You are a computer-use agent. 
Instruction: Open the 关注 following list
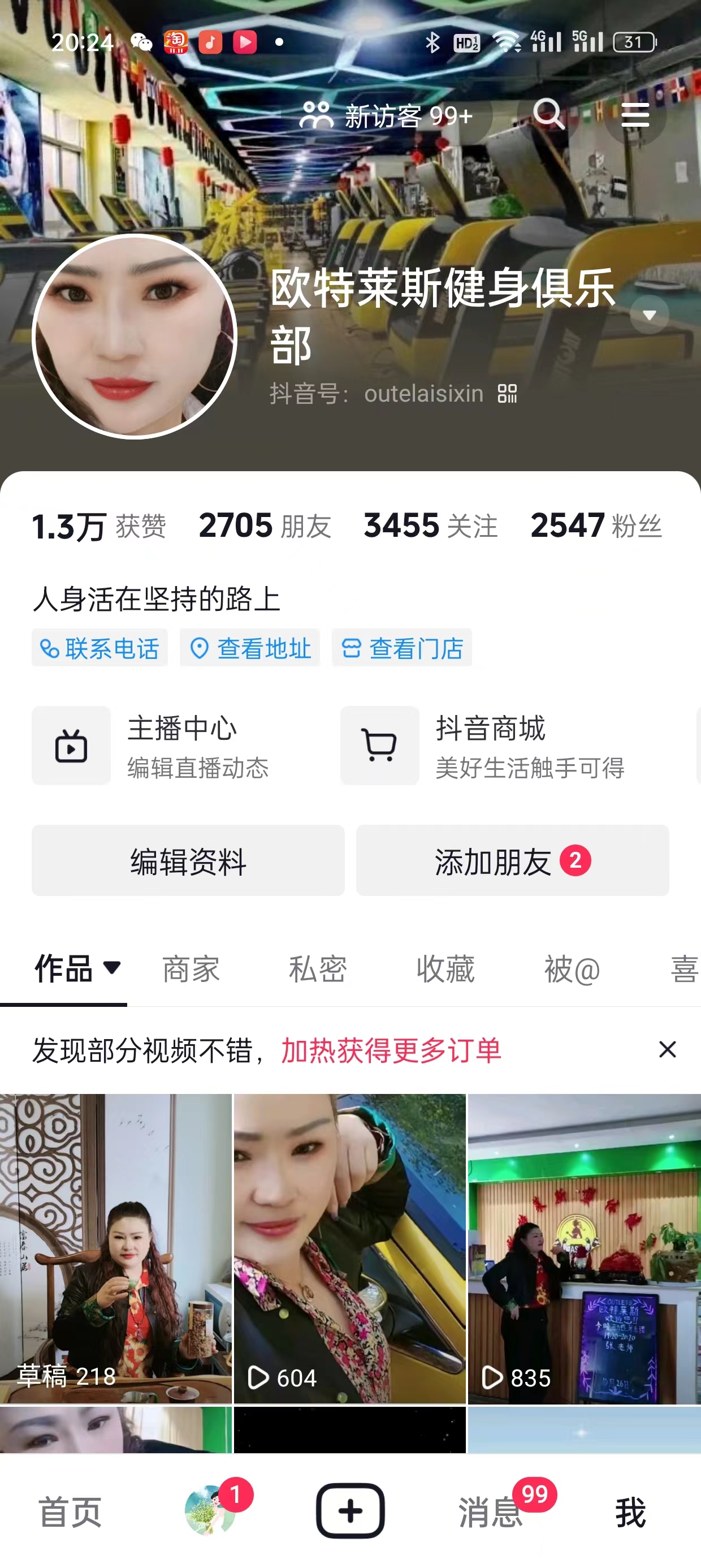430,526
